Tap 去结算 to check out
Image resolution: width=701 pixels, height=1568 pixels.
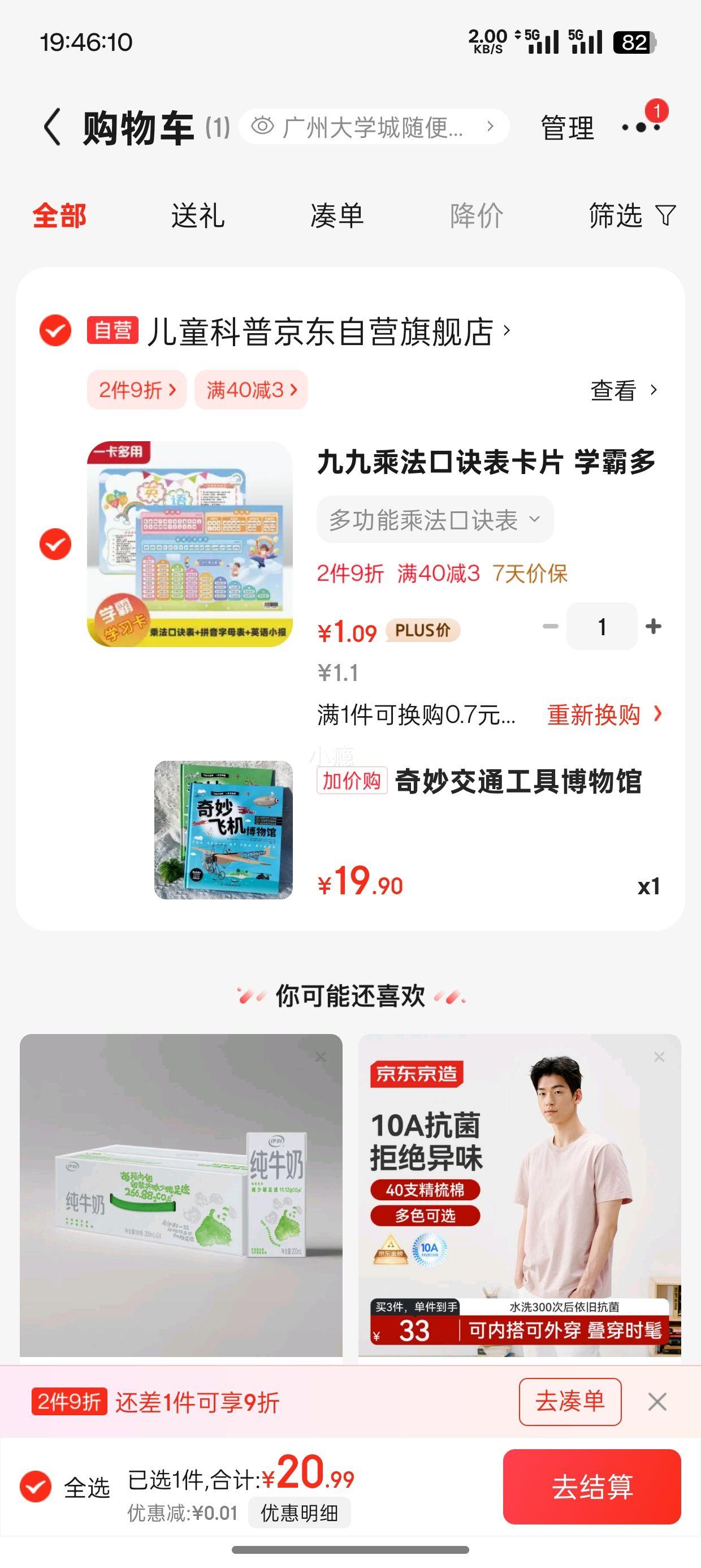pos(591,1487)
